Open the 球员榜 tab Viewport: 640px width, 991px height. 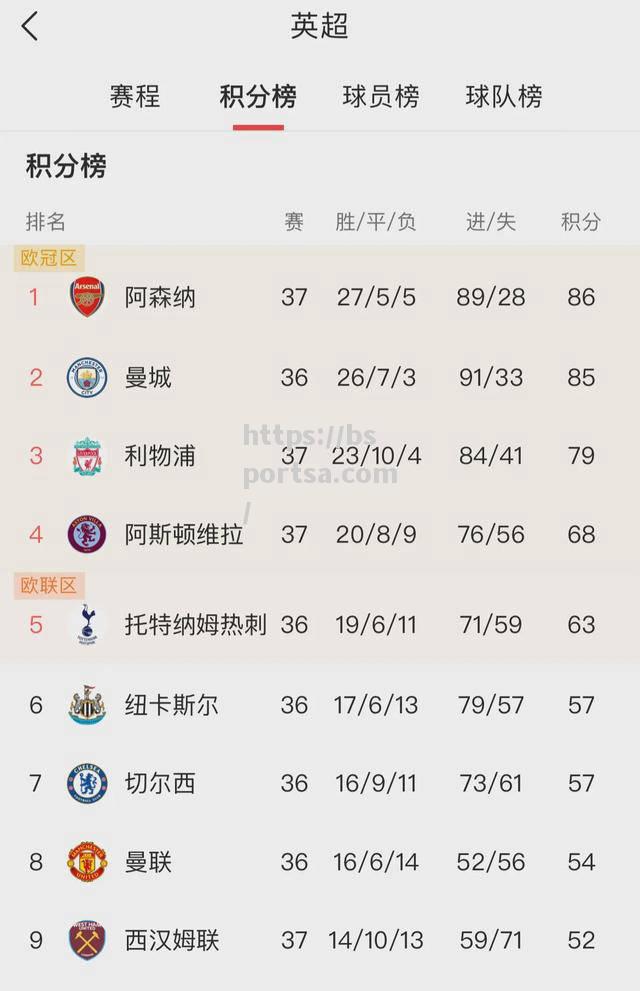click(x=381, y=97)
